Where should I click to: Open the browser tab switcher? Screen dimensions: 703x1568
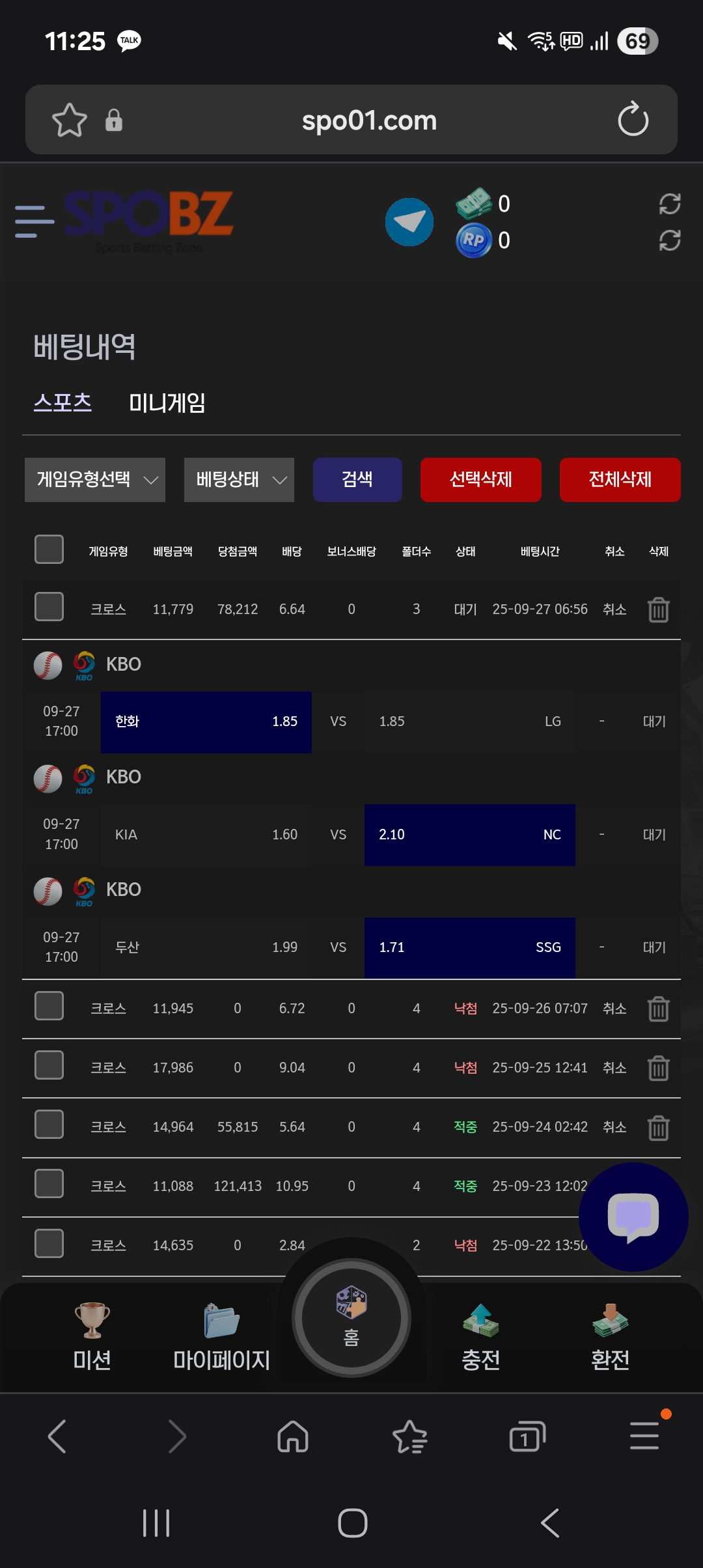pyautogui.click(x=527, y=1436)
